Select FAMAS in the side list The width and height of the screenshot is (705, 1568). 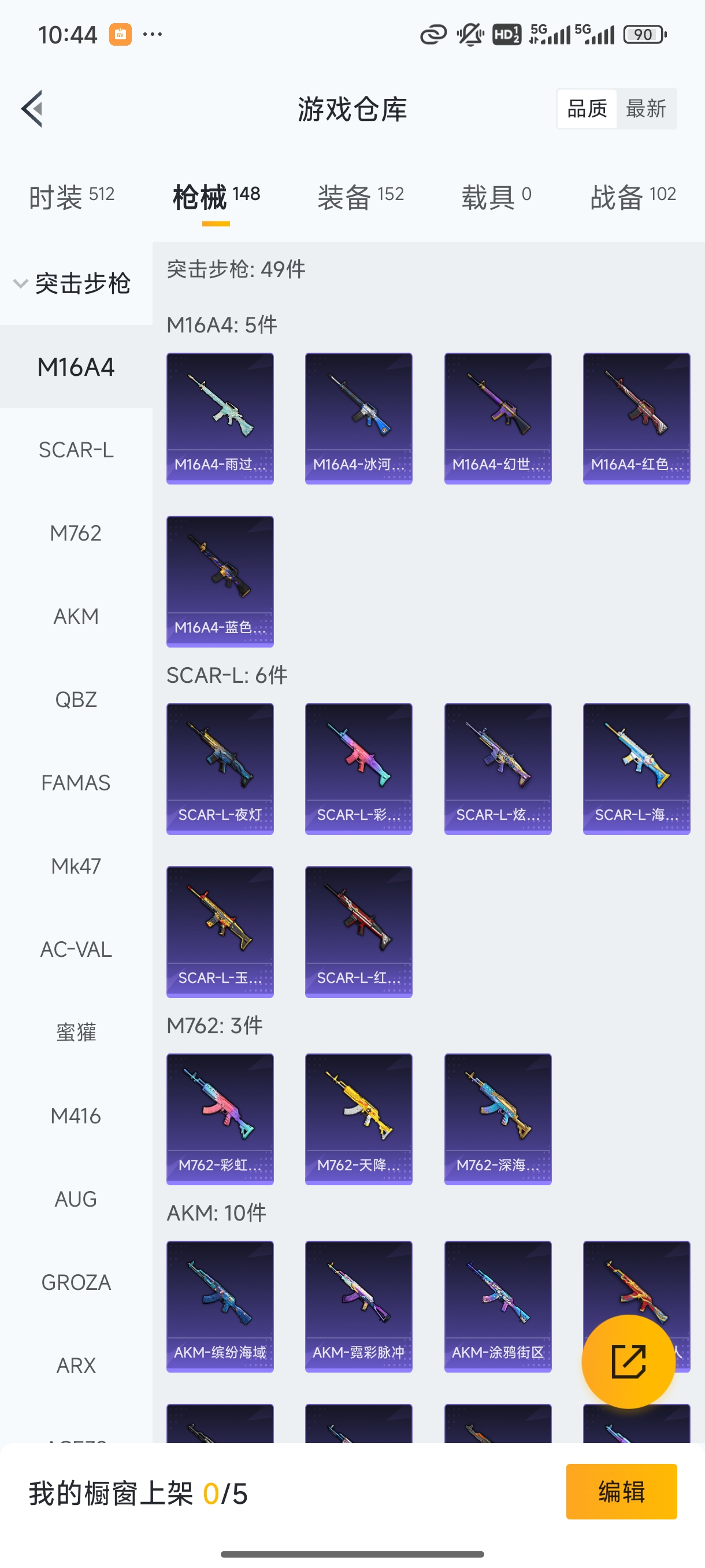[x=76, y=783]
